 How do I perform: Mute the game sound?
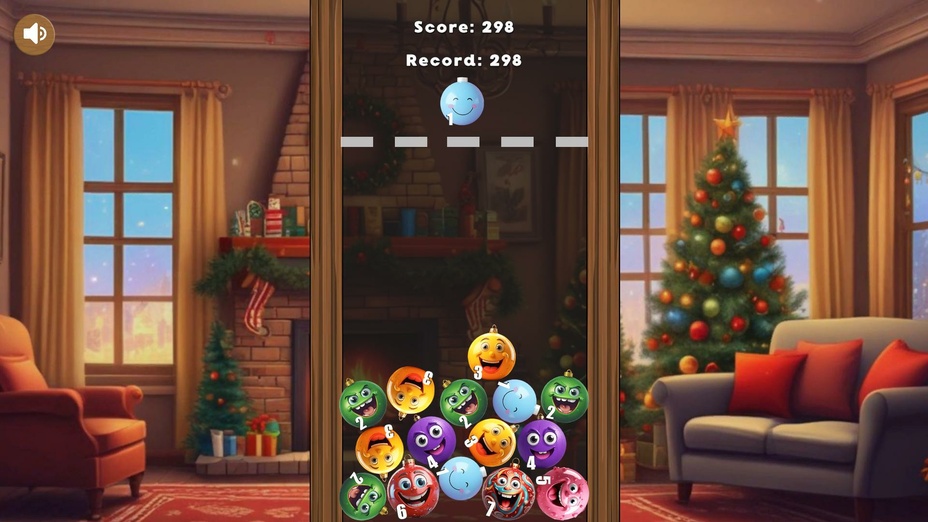34,34
